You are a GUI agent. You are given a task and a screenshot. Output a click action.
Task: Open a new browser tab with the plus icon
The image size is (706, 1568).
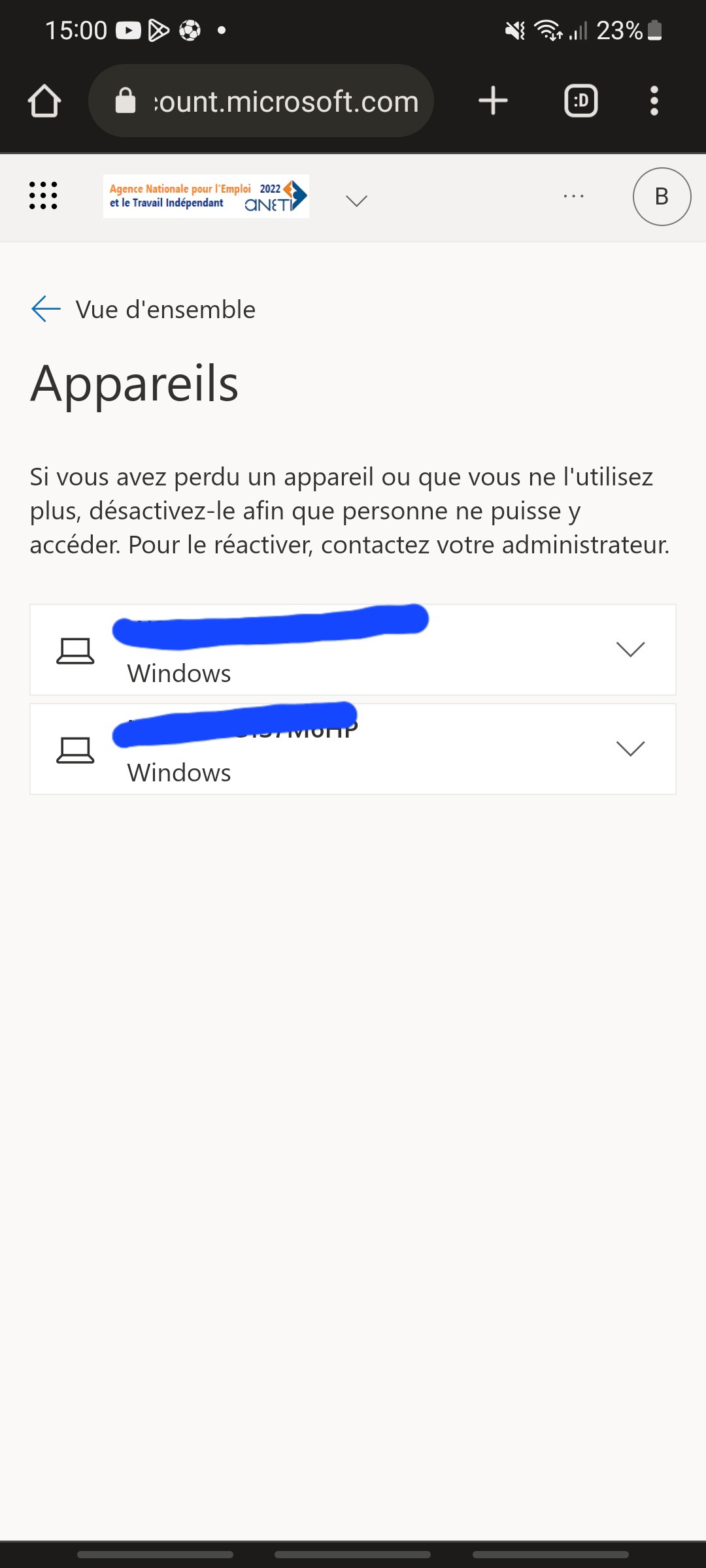point(492,100)
